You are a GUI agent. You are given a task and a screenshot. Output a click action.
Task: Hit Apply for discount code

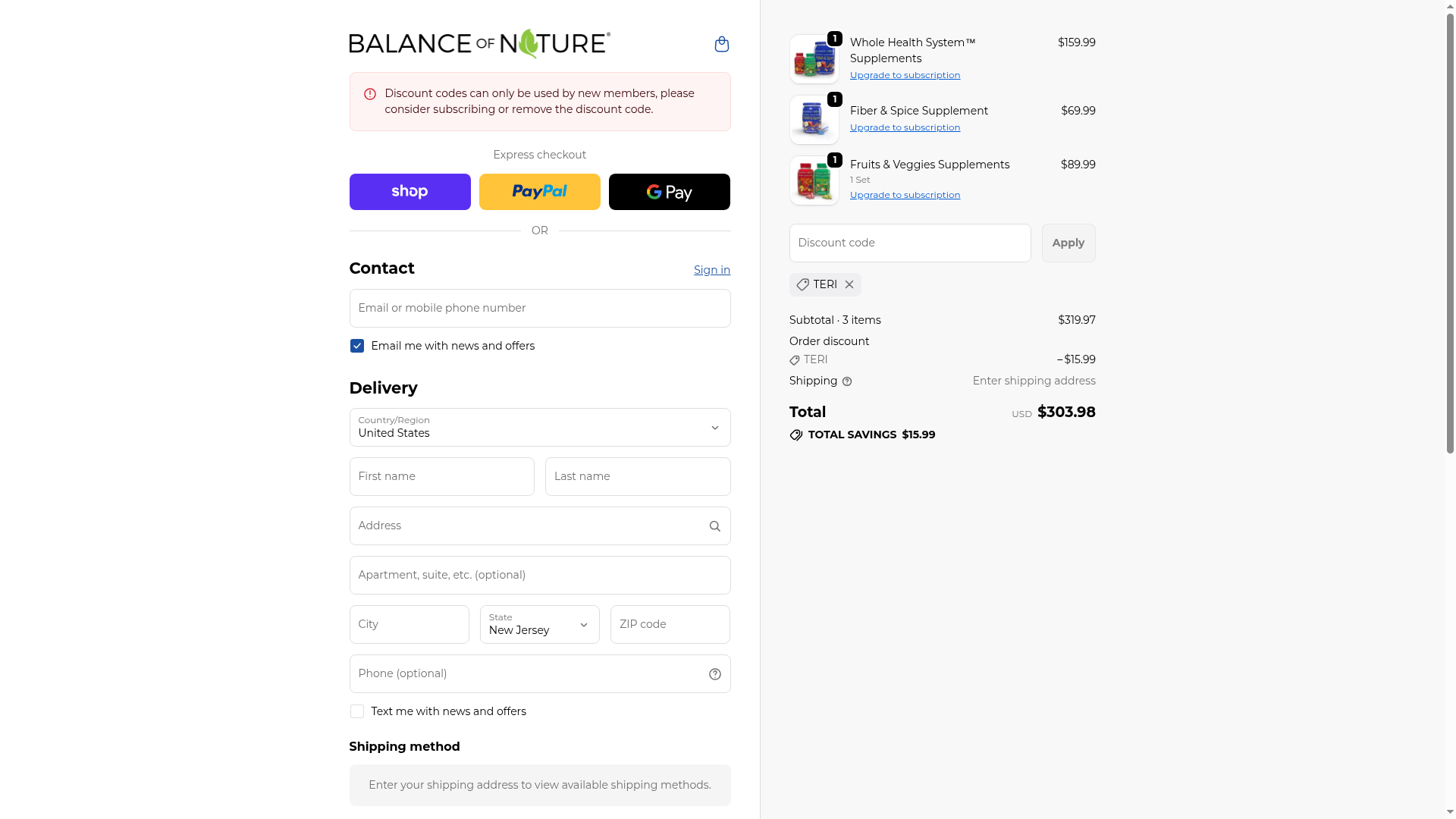[x=1068, y=243]
